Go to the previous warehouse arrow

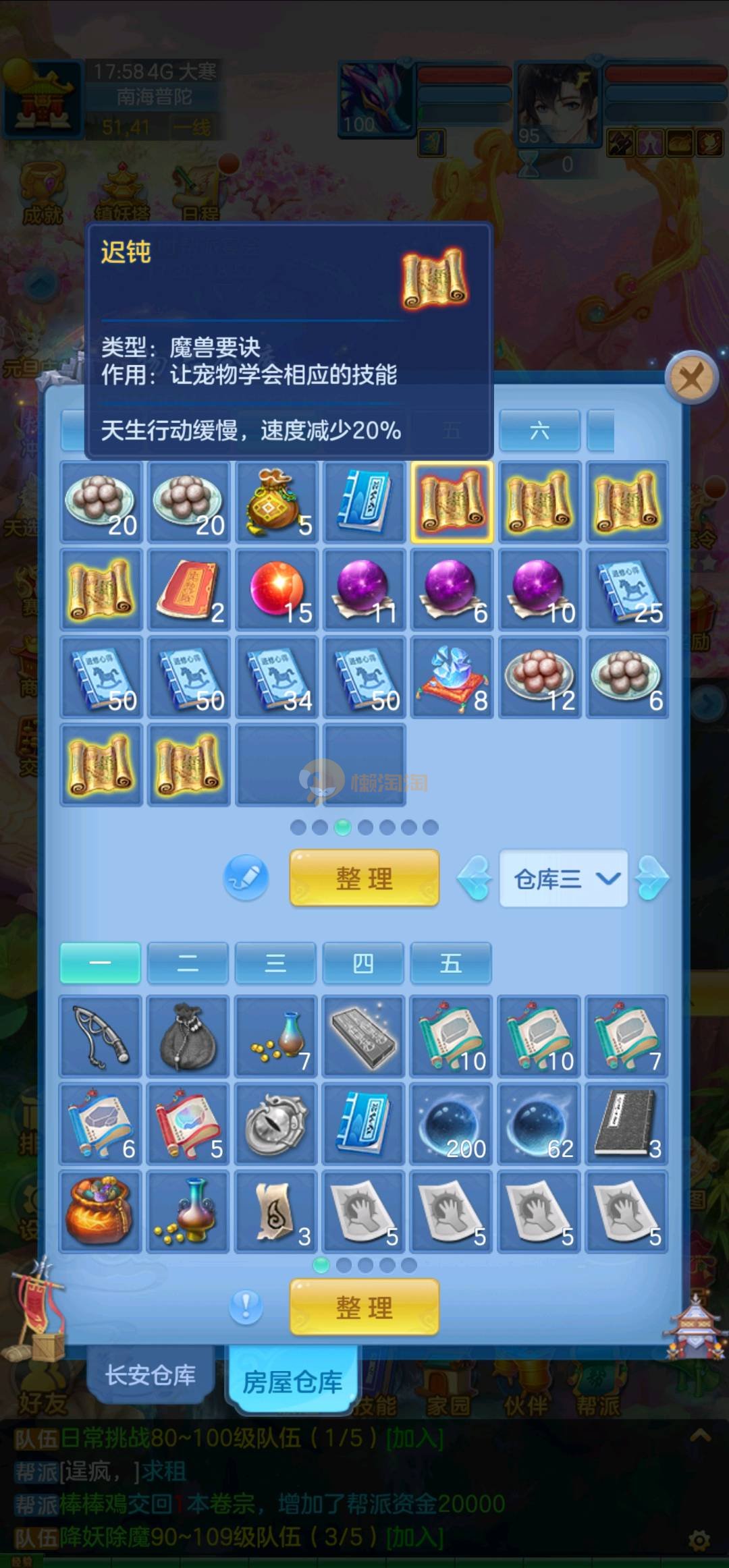click(x=475, y=878)
